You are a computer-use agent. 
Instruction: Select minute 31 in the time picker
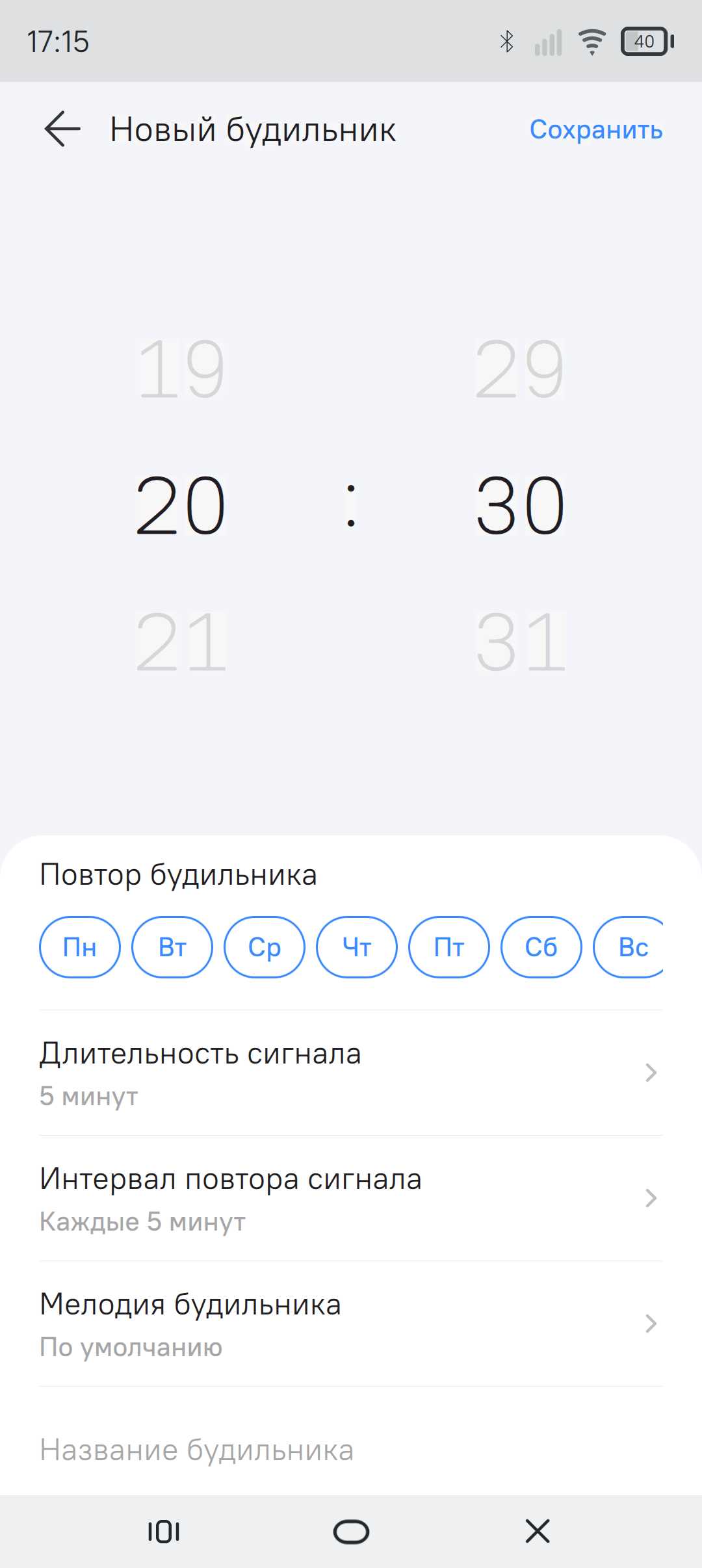tap(521, 642)
